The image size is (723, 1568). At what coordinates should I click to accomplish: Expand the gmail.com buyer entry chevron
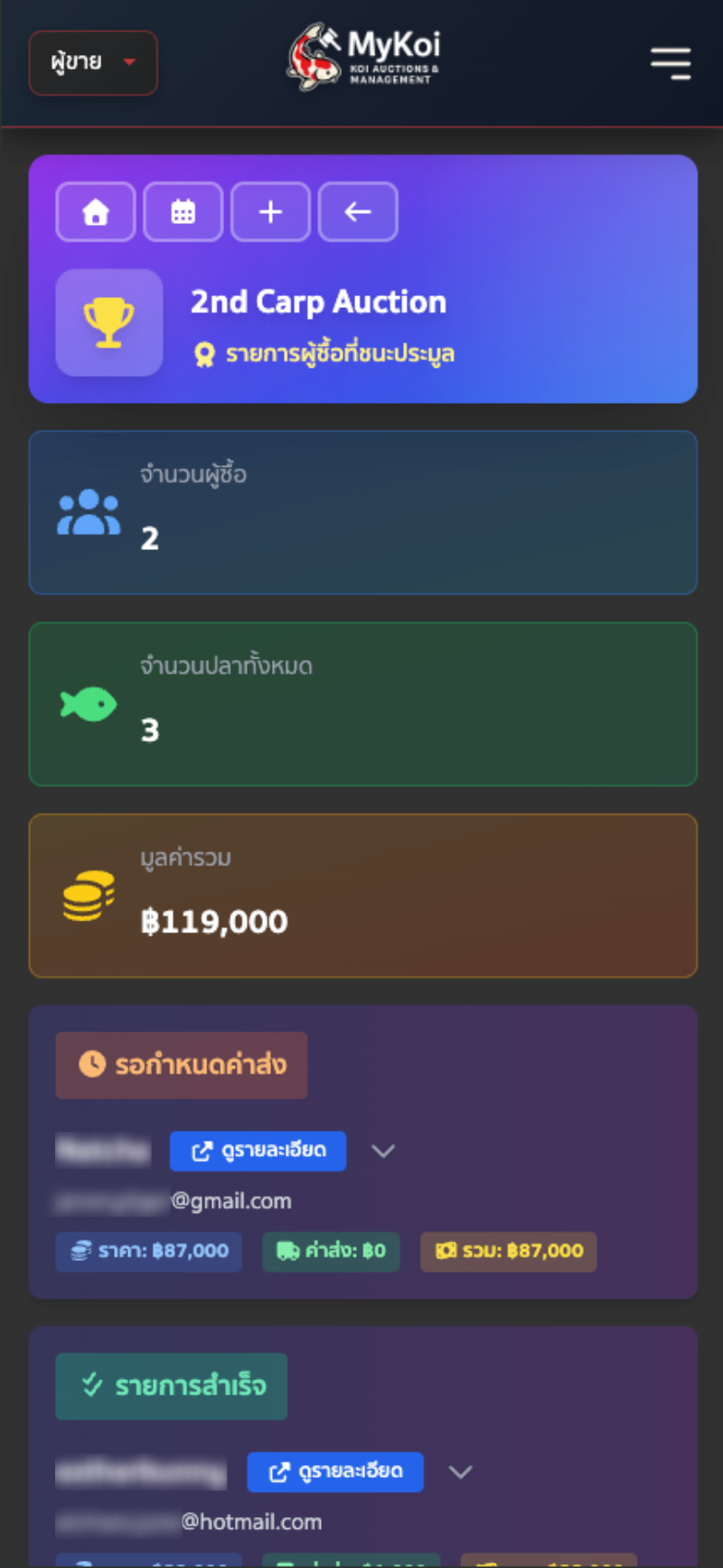click(383, 1151)
